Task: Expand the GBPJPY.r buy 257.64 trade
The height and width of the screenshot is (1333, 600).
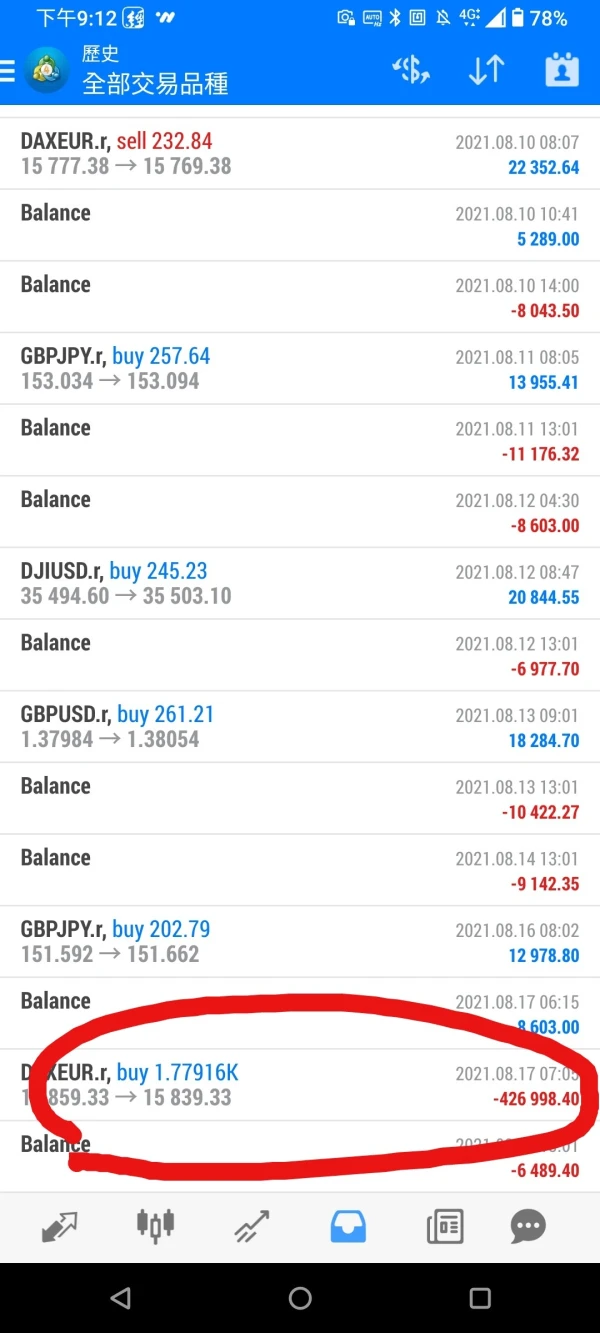Action: tap(300, 368)
